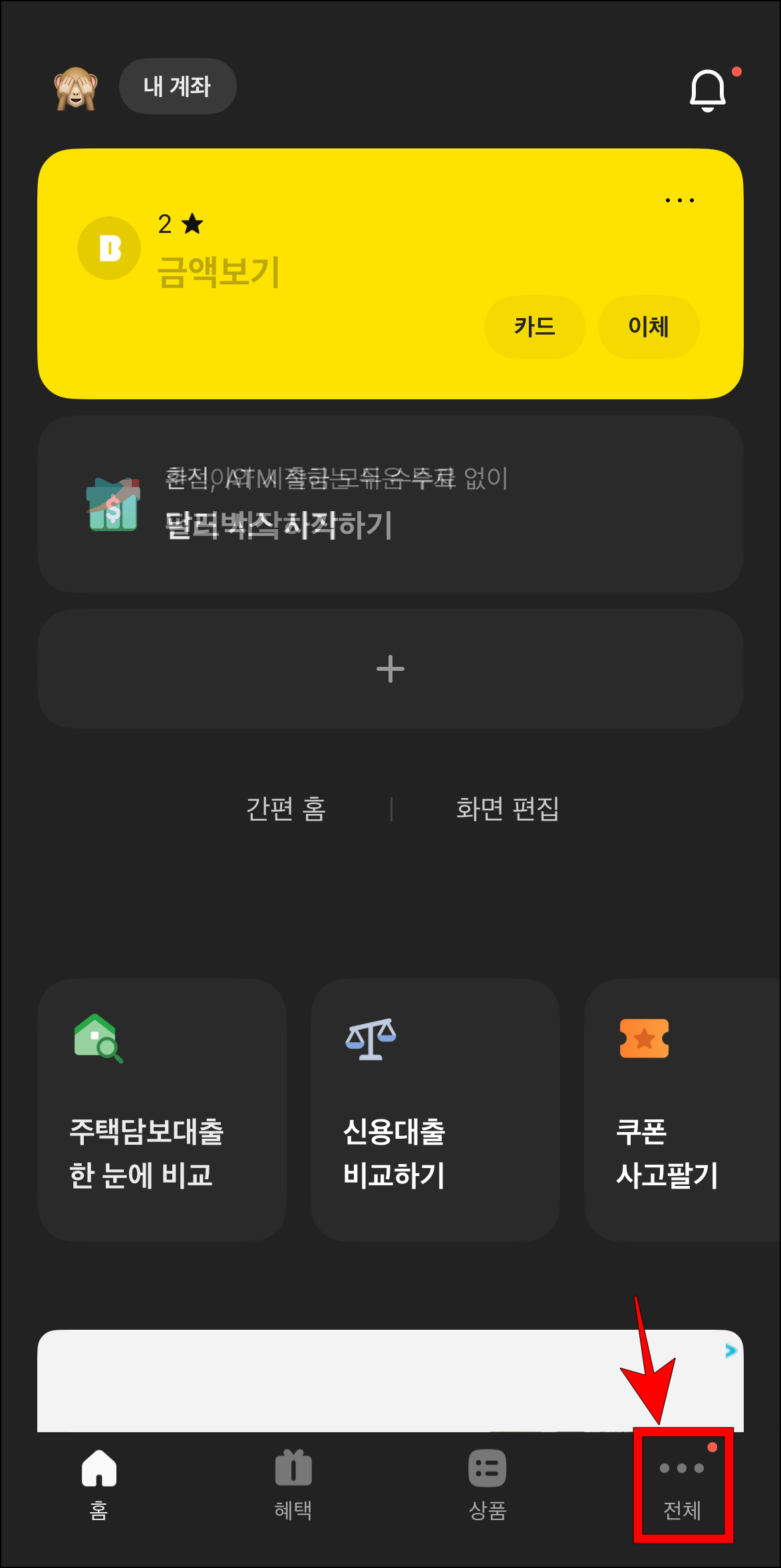Expand the add widget section with the plus

[x=390, y=668]
